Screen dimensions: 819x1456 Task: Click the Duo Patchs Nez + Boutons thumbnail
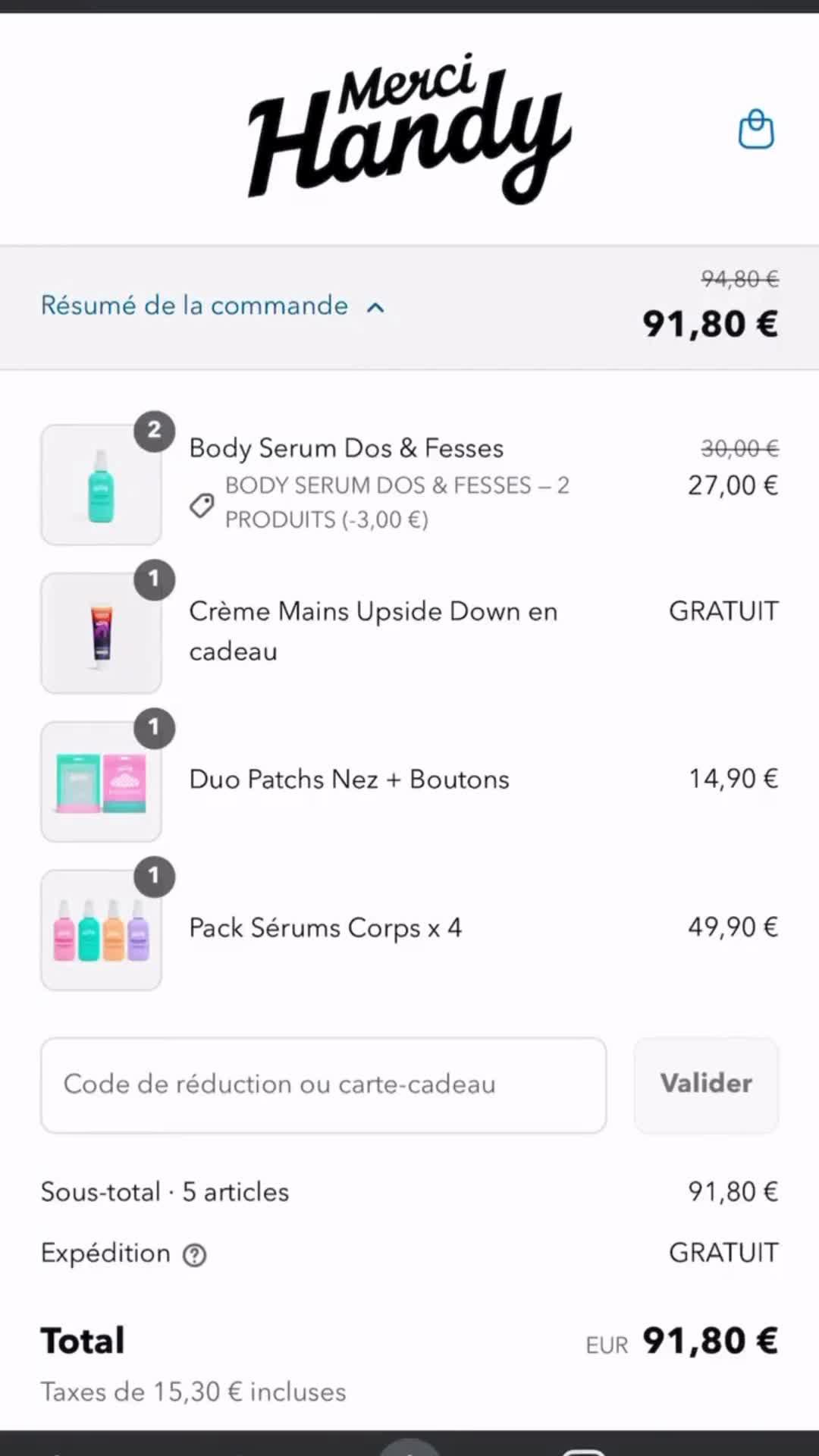[x=101, y=780]
